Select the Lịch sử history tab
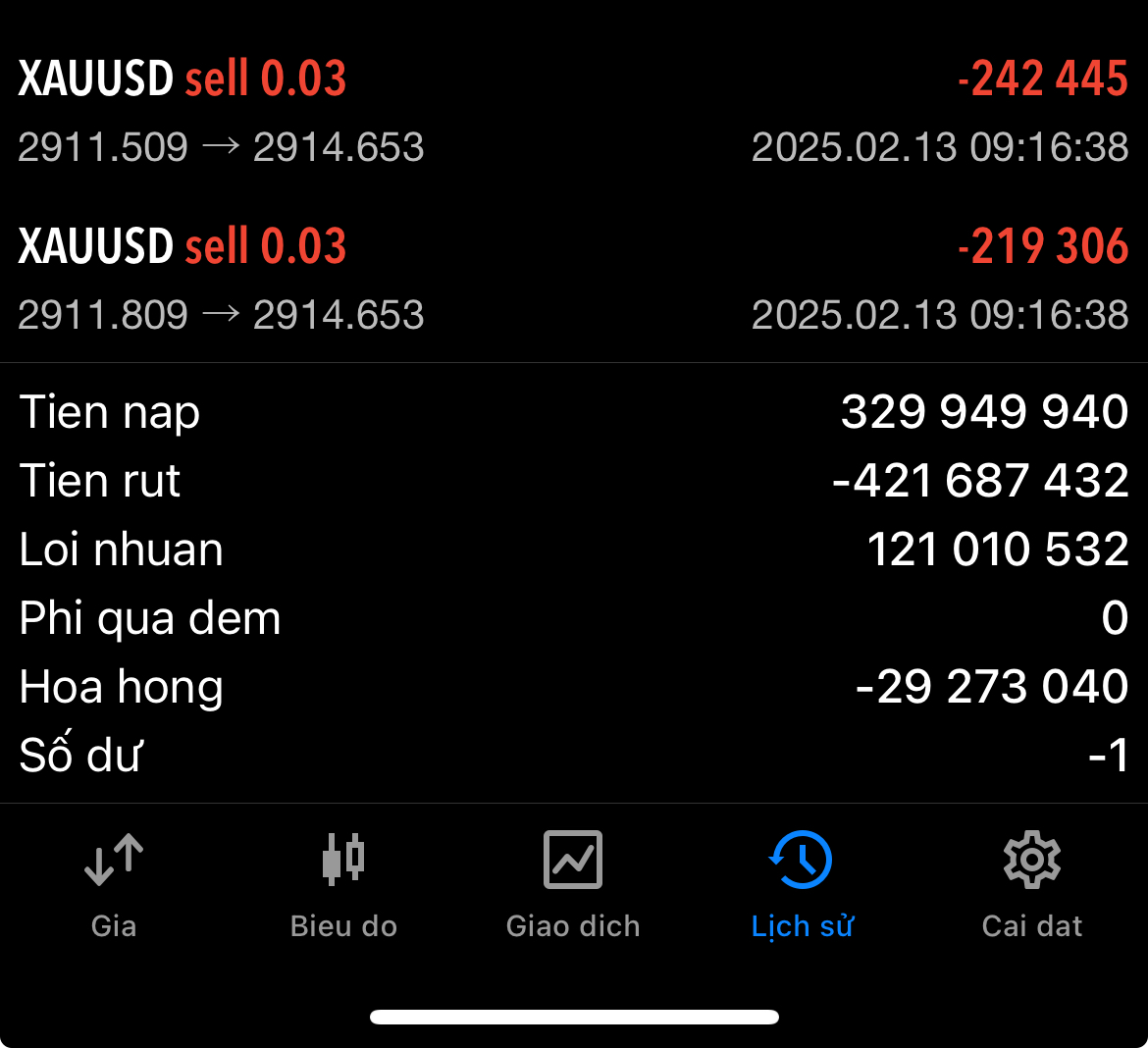 [x=802, y=885]
